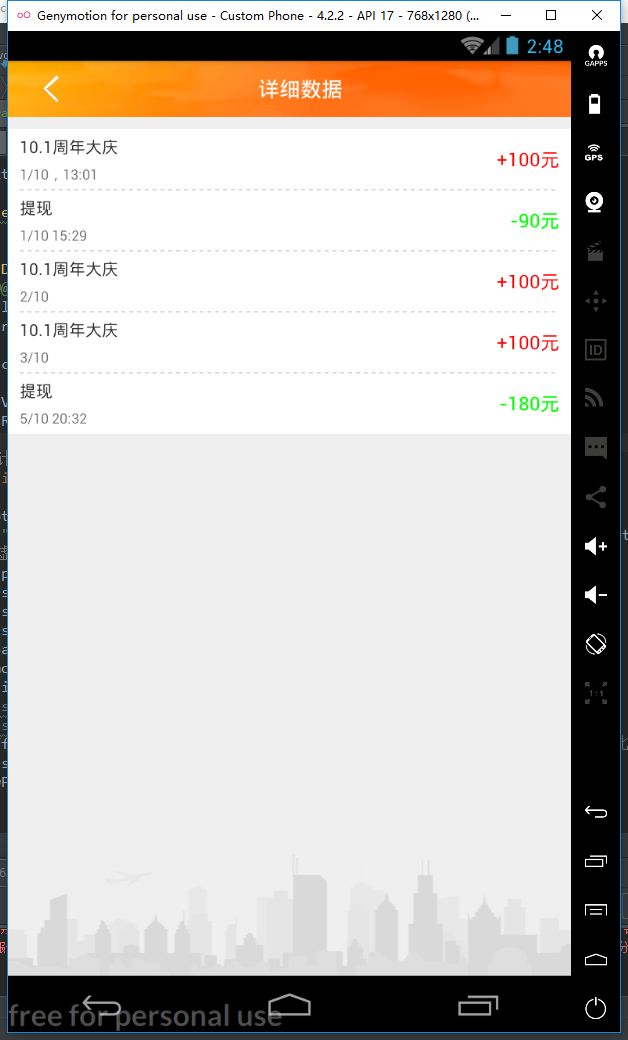This screenshot has width=628, height=1040.
Task: View the 10.1周年大庆 entry dated 3/10
Action: (x=289, y=343)
